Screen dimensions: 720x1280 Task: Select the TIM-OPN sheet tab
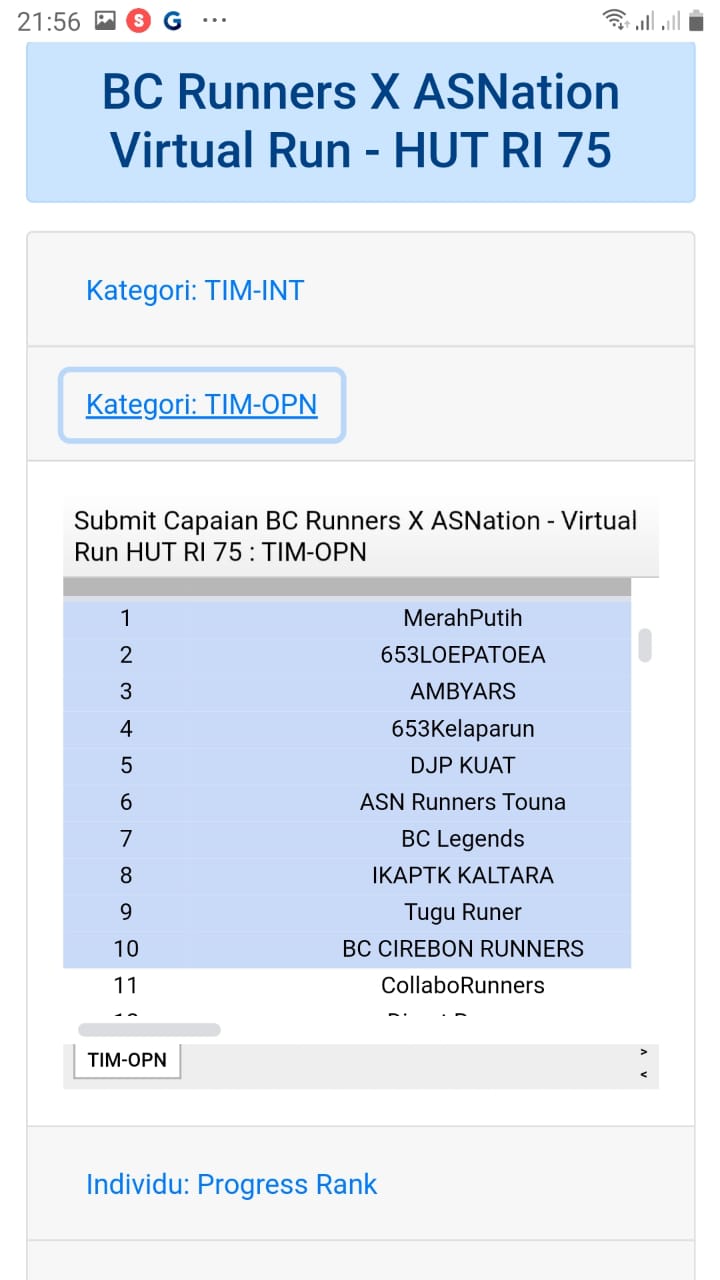[127, 1060]
